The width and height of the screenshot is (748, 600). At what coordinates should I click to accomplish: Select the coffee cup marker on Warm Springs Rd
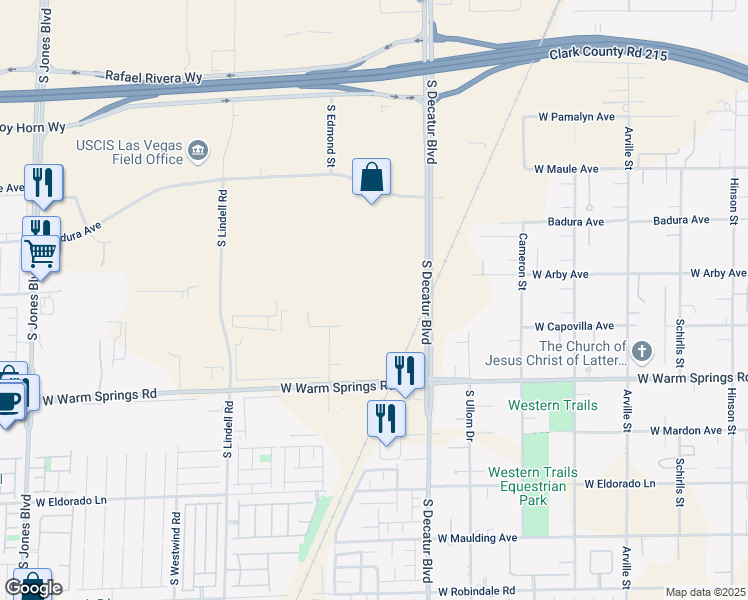tap(8, 402)
